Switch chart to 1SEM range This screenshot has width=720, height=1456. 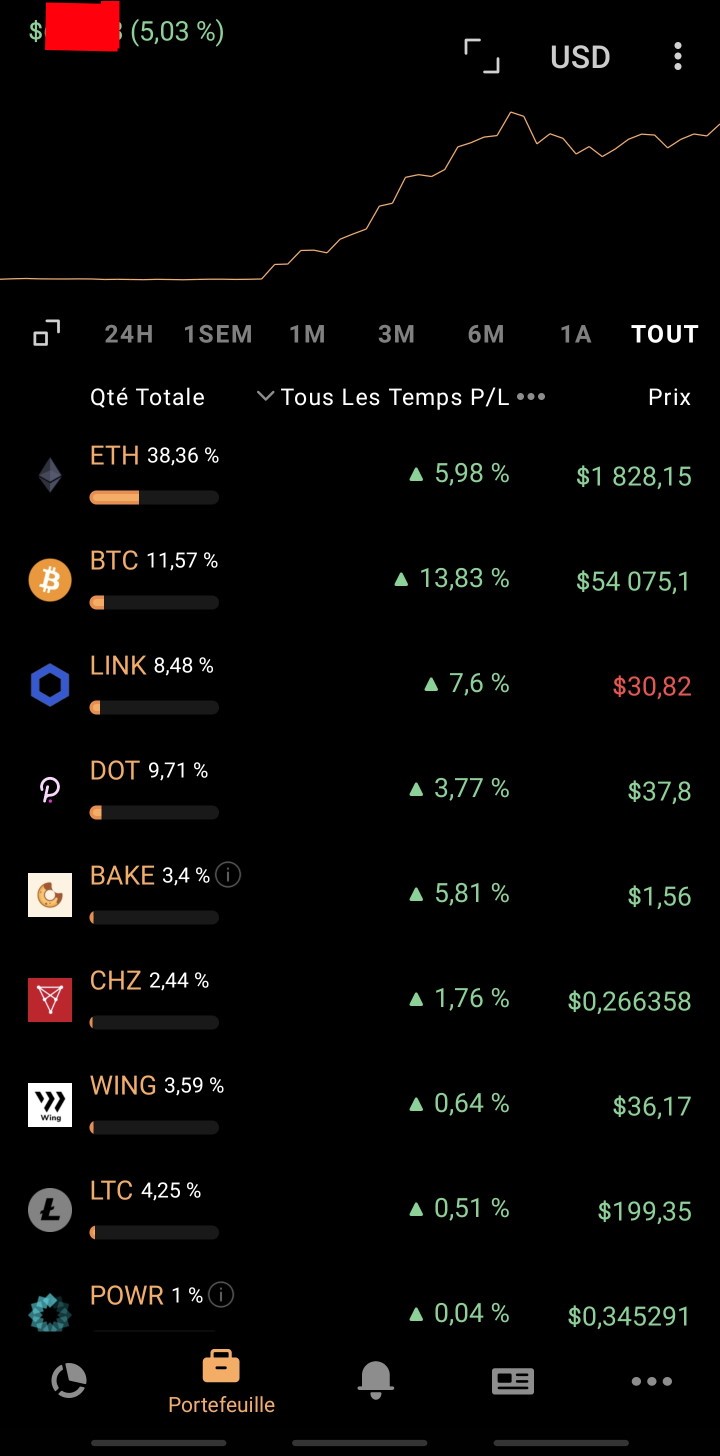click(218, 334)
